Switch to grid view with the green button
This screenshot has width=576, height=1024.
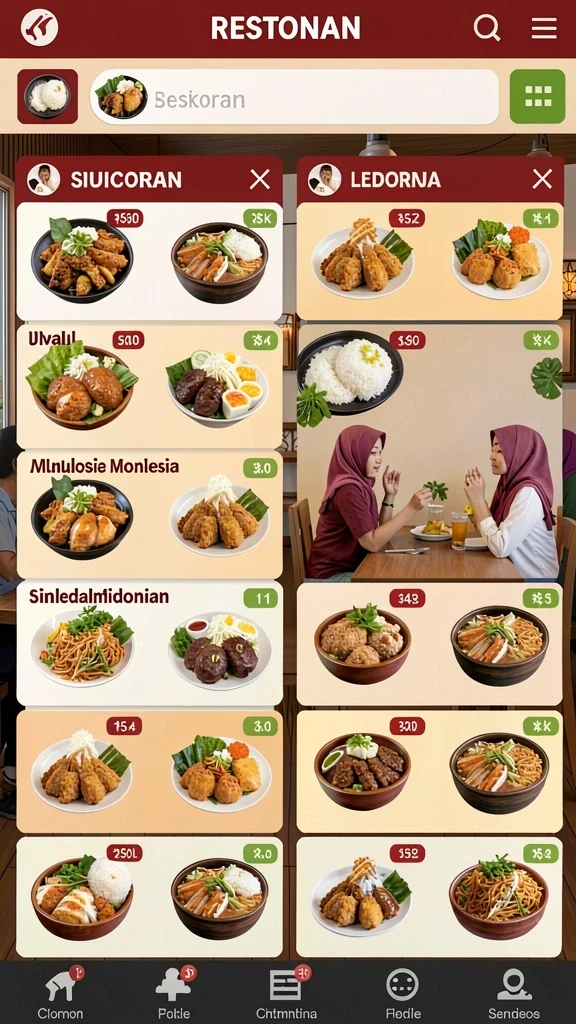[537, 97]
